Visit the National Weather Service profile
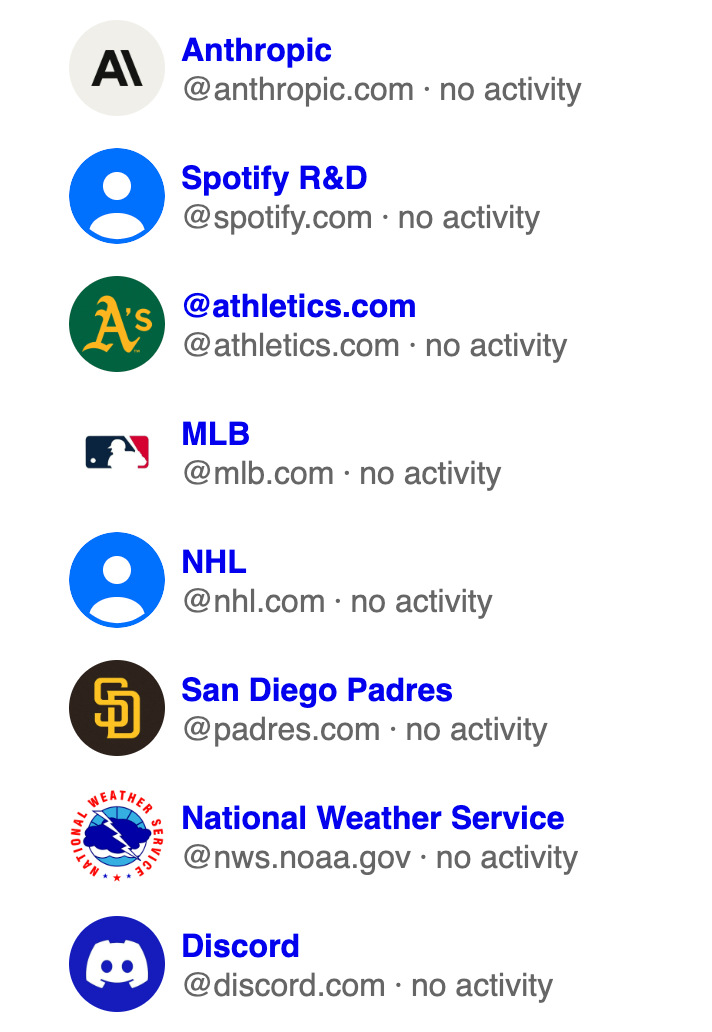This screenshot has width=712, height=1032. click(x=372, y=818)
